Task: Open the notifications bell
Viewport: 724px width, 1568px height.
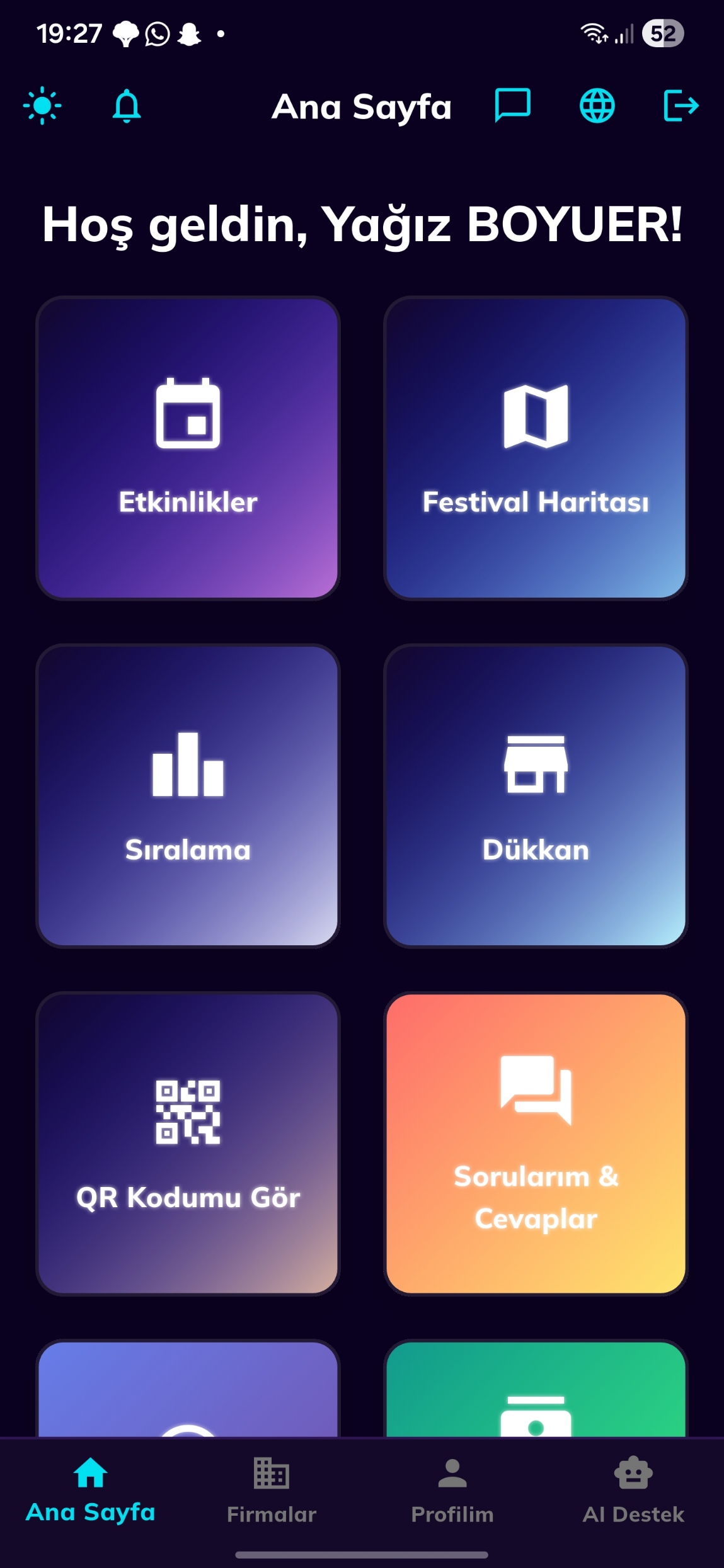Action: pos(127,107)
